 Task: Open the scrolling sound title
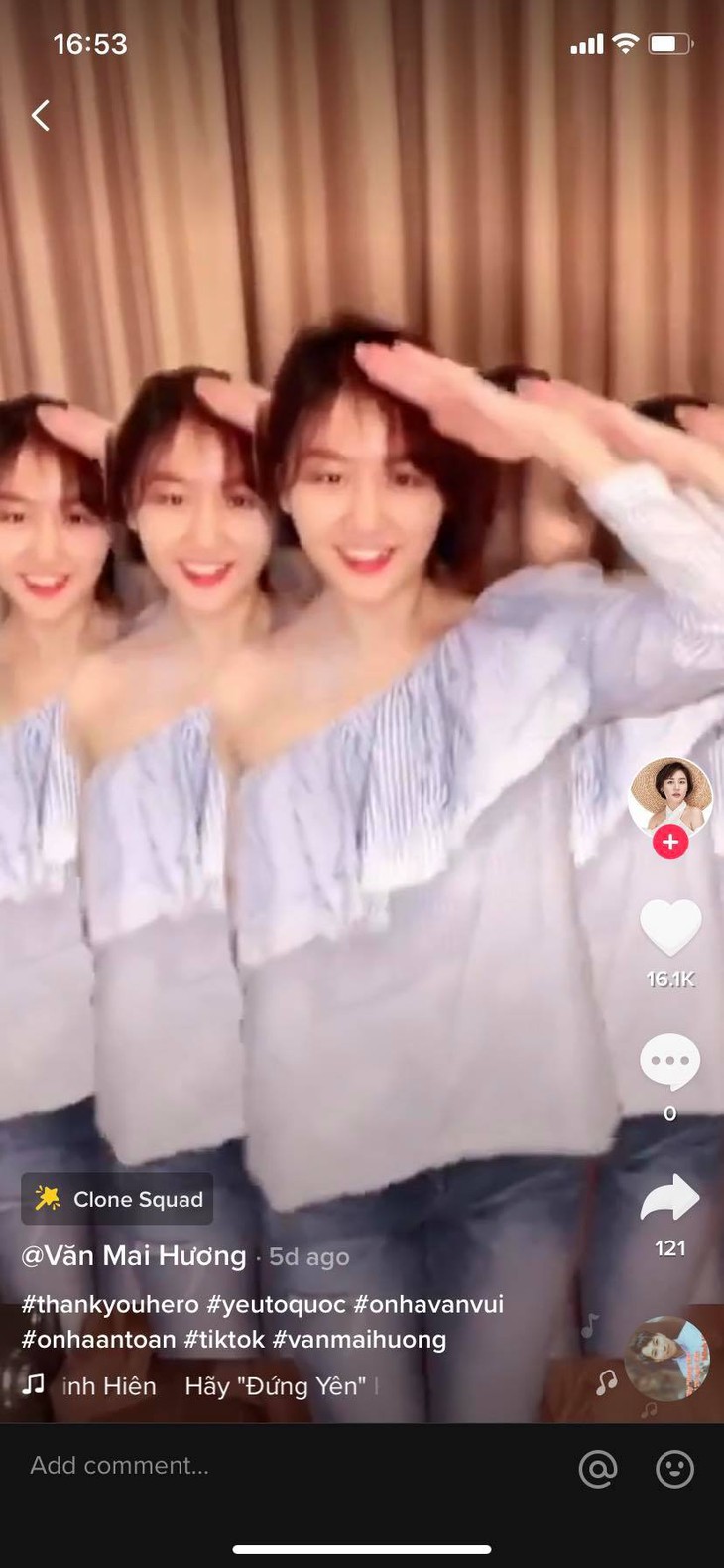pyautogui.click(x=218, y=1386)
